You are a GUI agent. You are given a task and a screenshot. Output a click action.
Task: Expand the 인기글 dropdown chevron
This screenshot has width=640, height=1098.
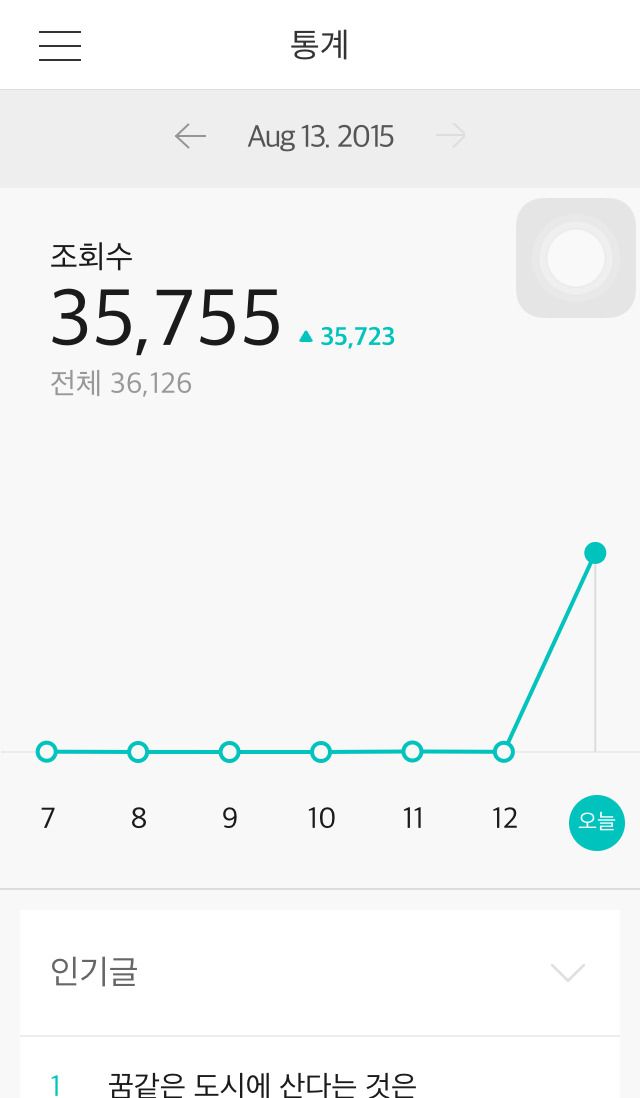pos(567,972)
